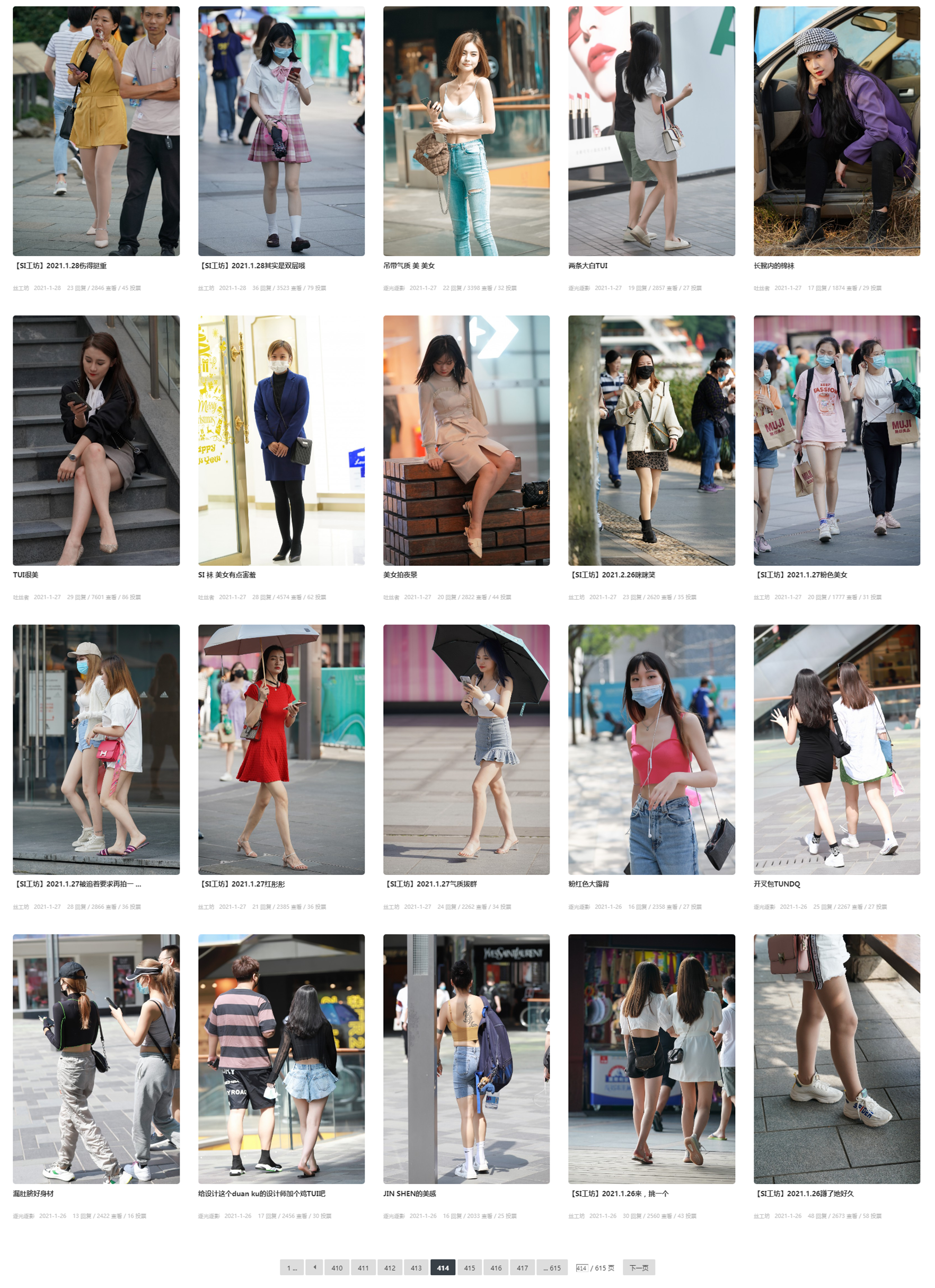Go to page 415
935x1288 pixels.
click(x=469, y=1267)
